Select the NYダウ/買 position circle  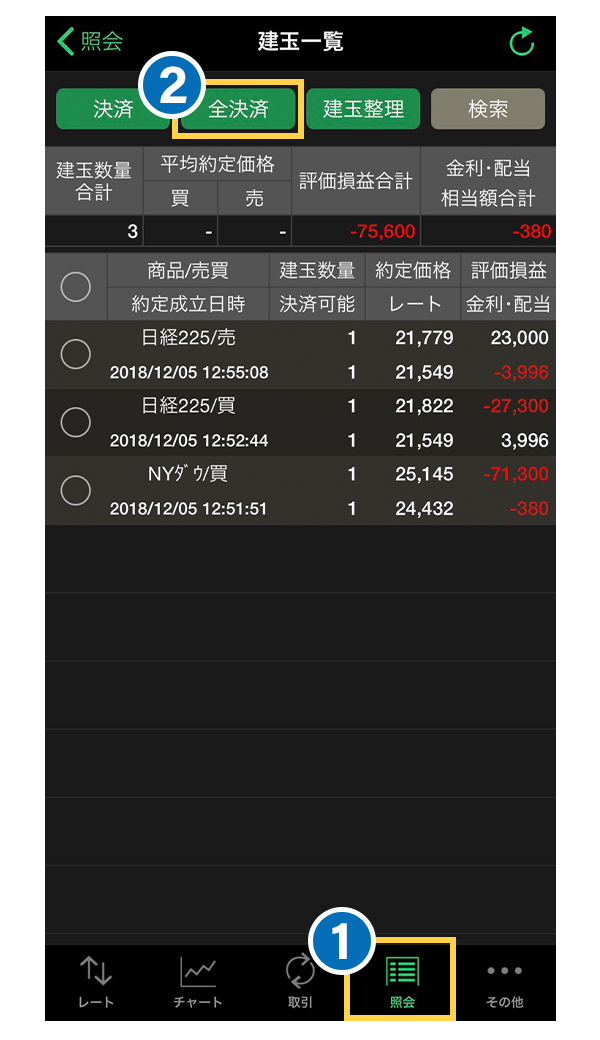(76, 490)
